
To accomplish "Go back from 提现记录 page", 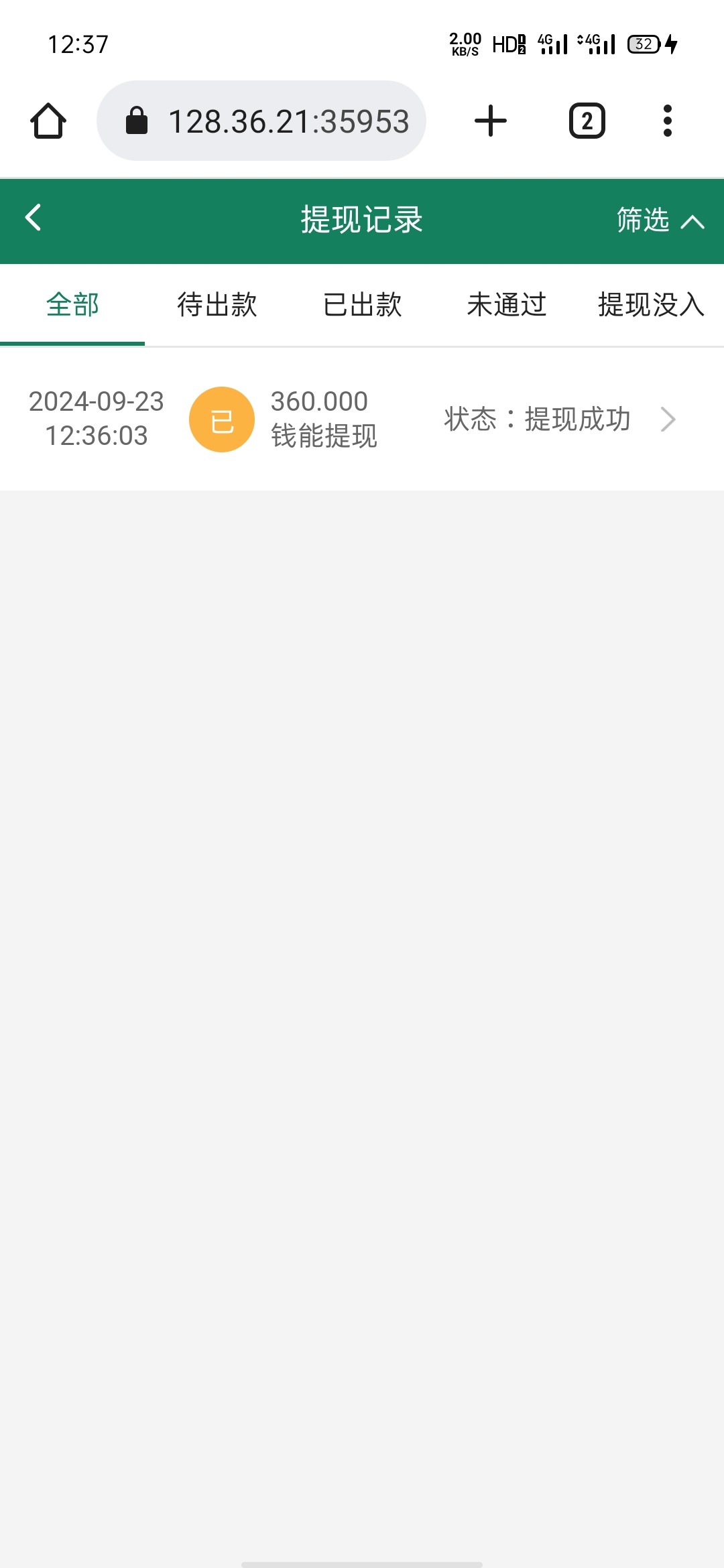I will 33,218.
